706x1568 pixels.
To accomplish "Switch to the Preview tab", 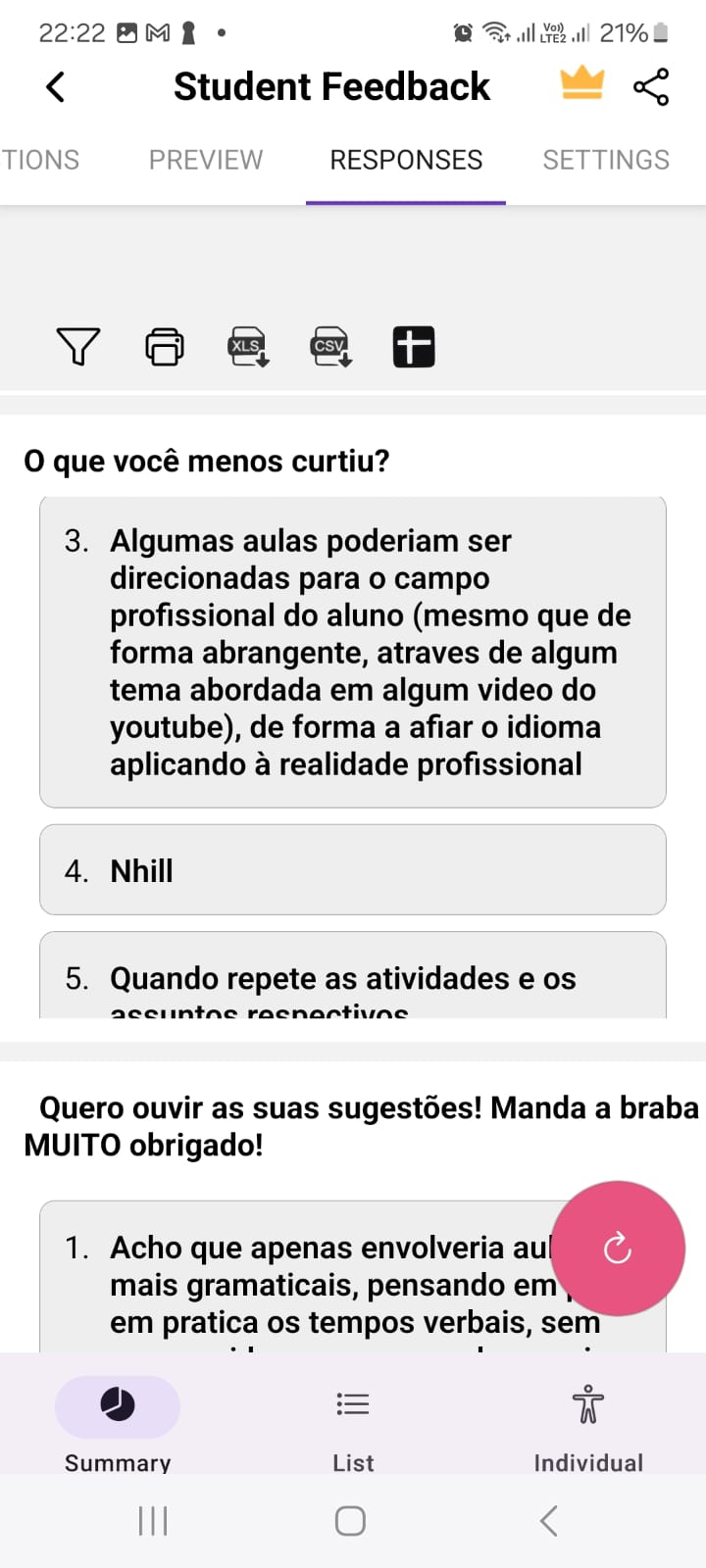I will 206,160.
